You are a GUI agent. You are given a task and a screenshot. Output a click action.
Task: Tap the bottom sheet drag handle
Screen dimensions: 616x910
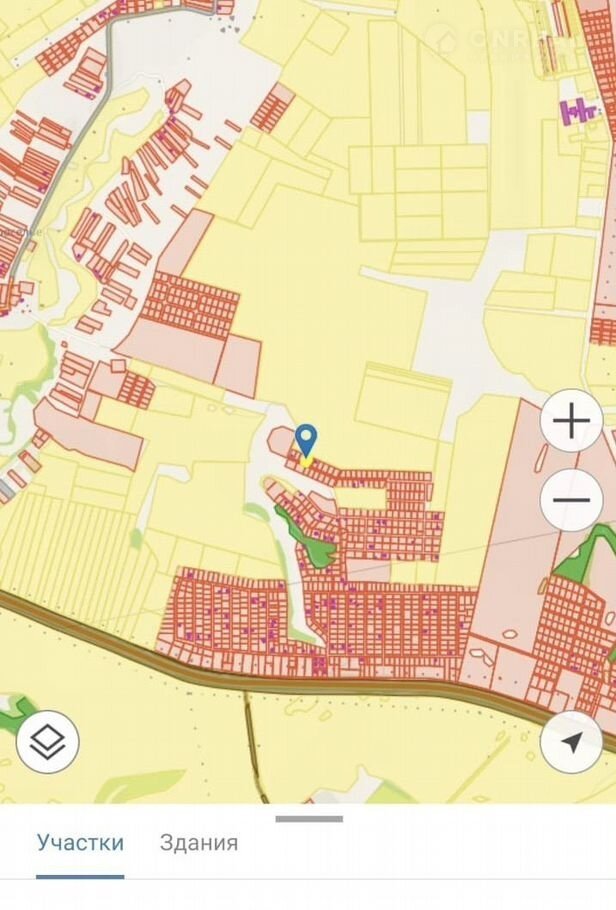309,819
